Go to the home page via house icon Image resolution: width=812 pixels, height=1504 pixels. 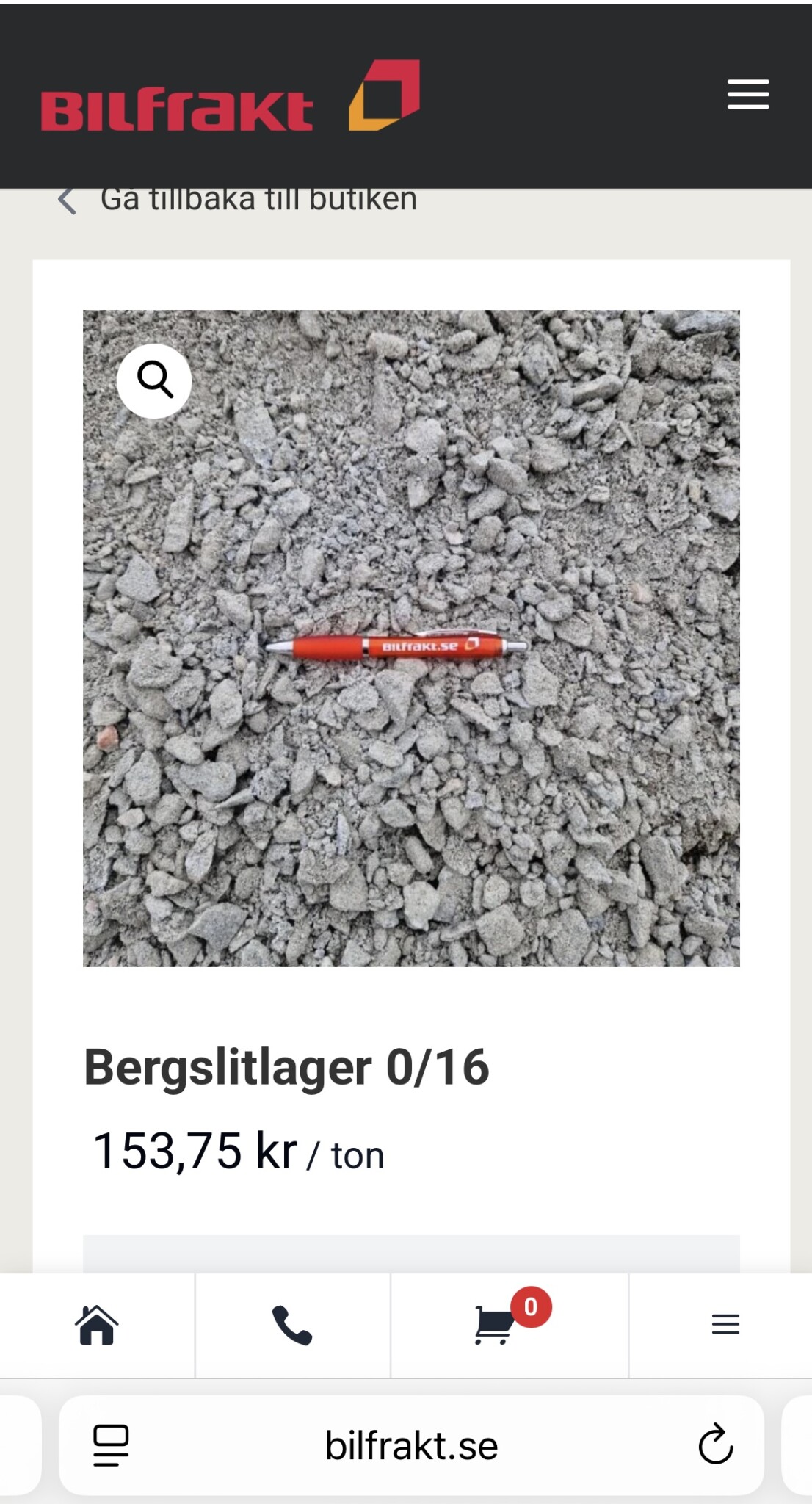coord(97,1326)
